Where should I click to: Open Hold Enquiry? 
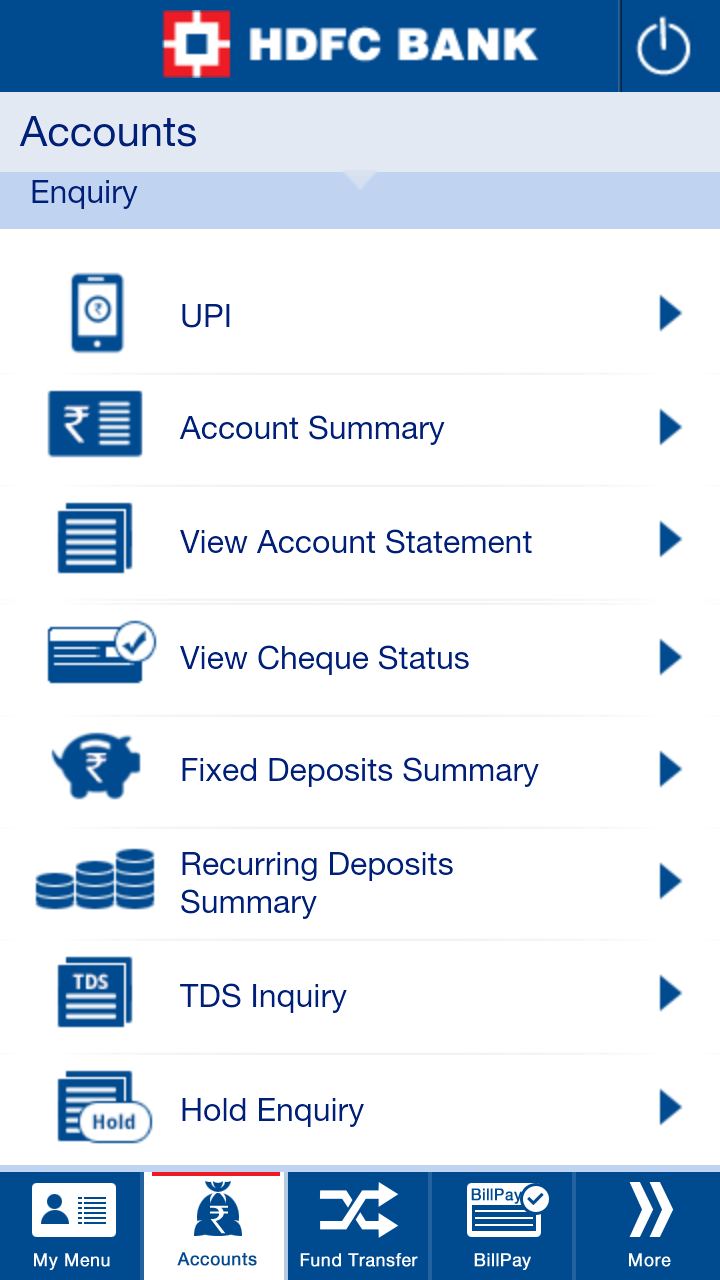360,1110
